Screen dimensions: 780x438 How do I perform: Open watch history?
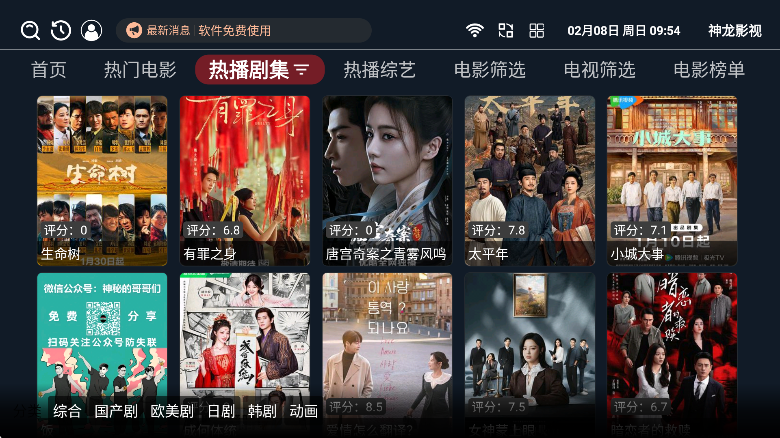pyautogui.click(x=61, y=30)
